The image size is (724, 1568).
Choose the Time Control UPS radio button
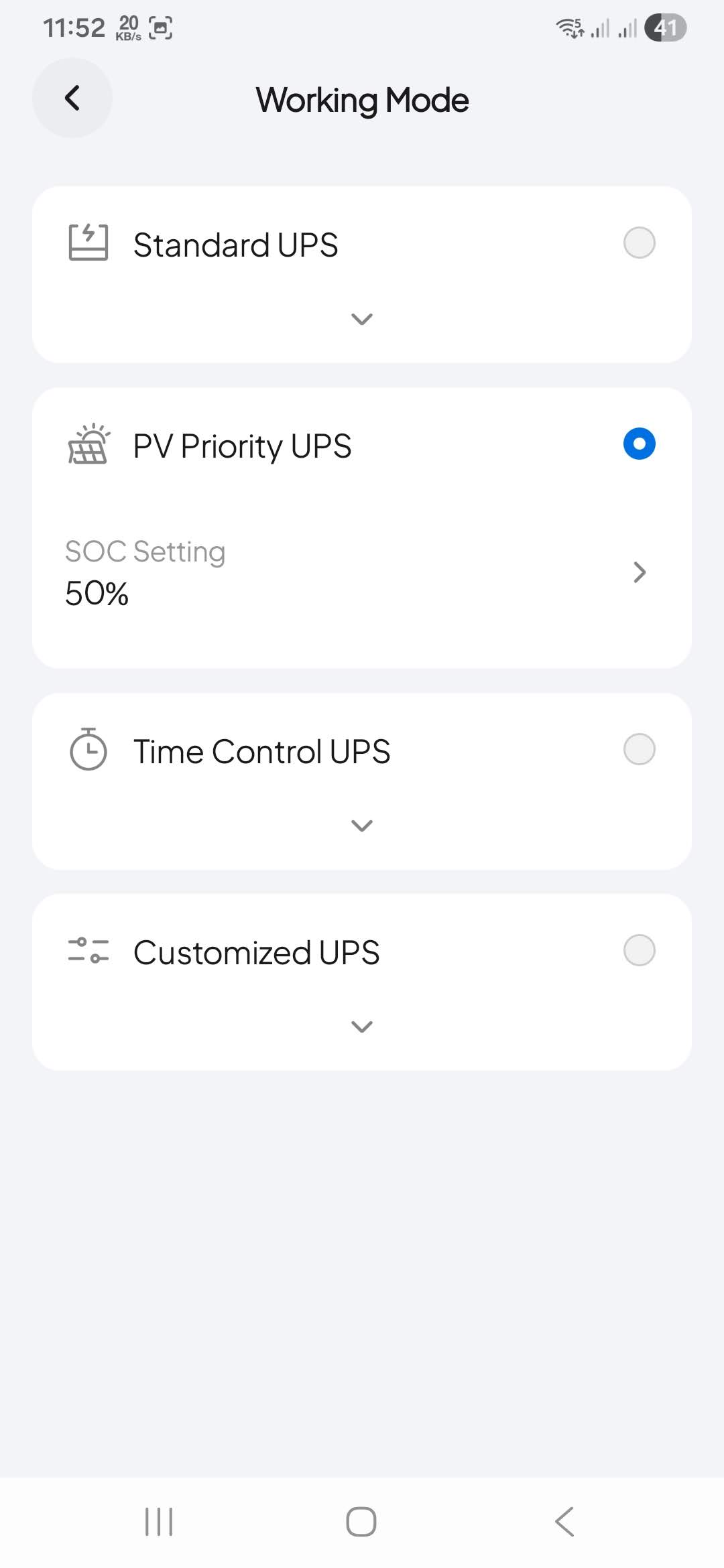pos(639,749)
